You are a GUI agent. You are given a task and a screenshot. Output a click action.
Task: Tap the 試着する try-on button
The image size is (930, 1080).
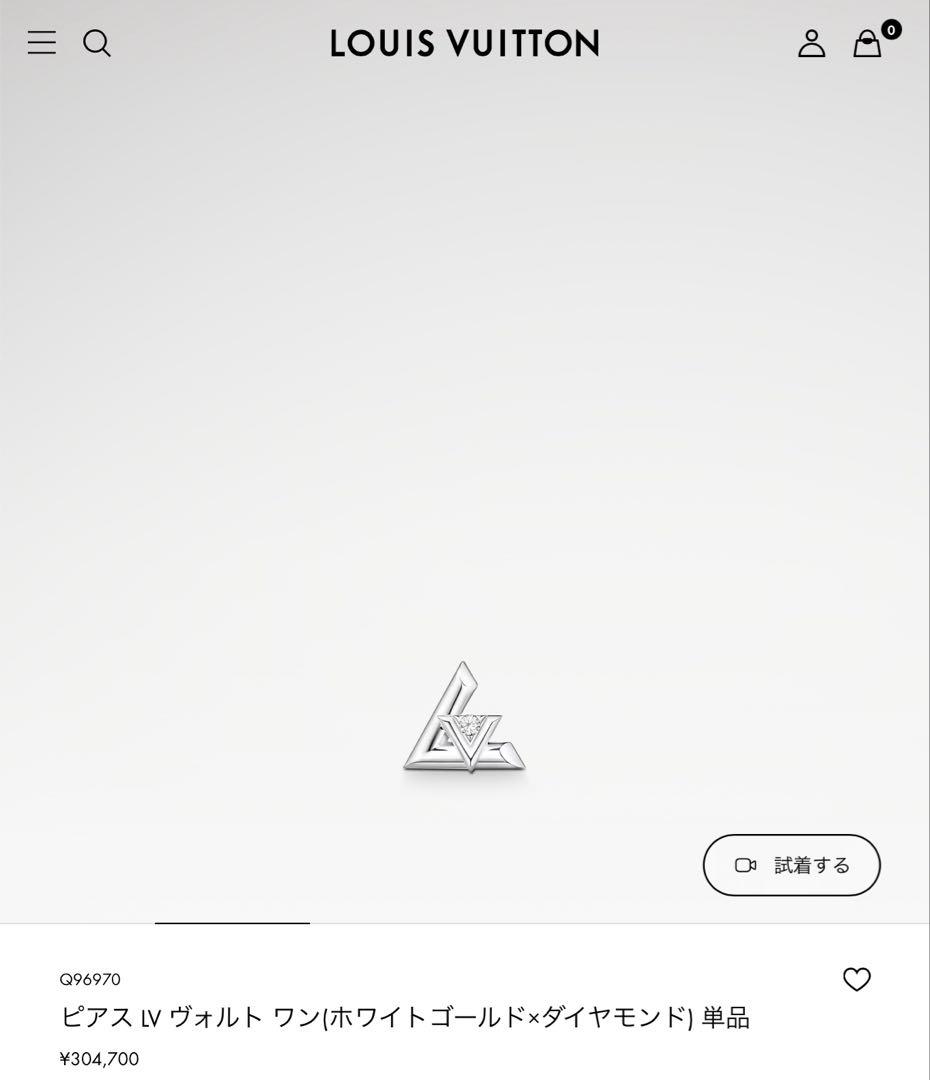click(791, 865)
